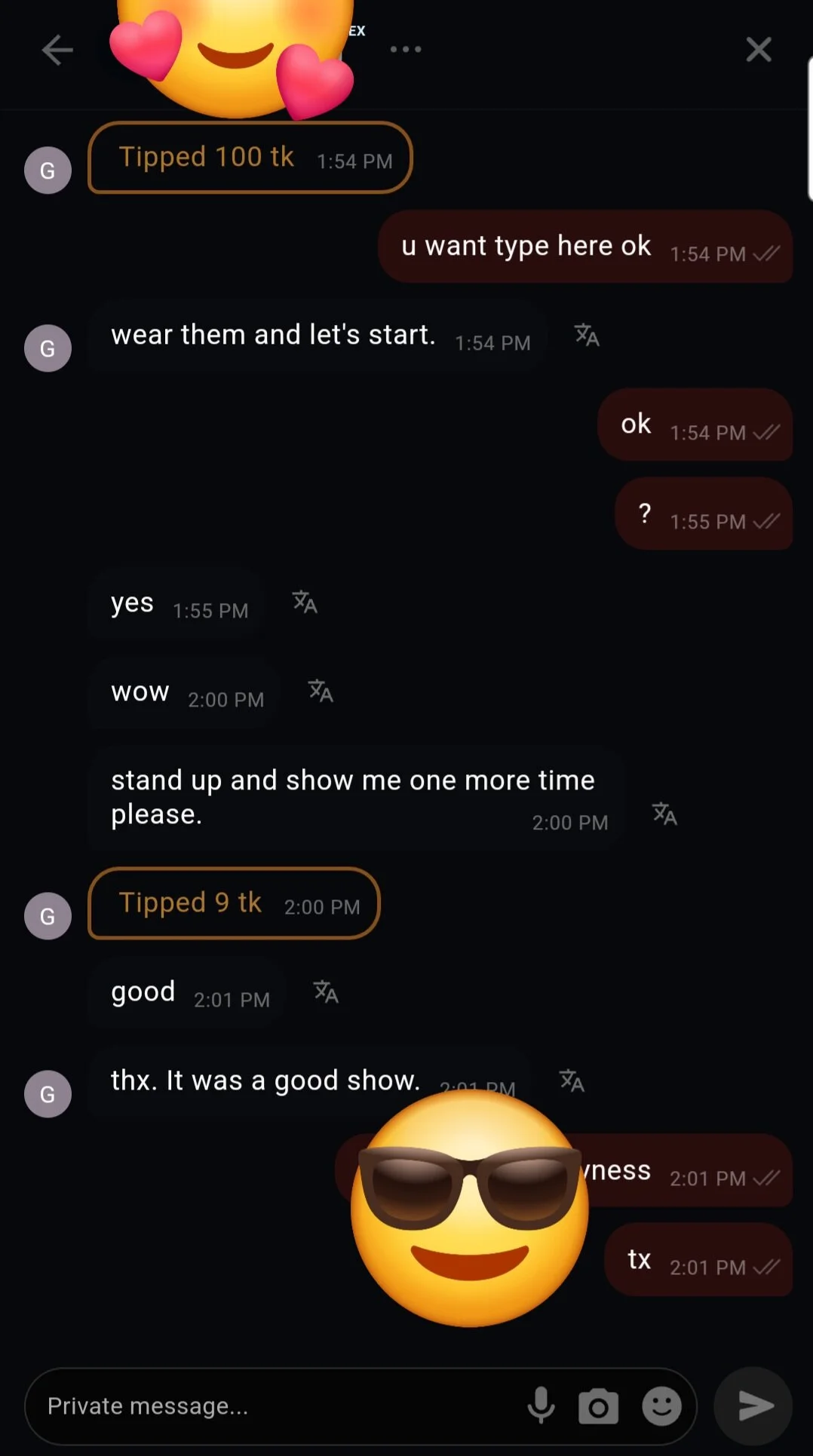Send the private message

(x=754, y=1405)
